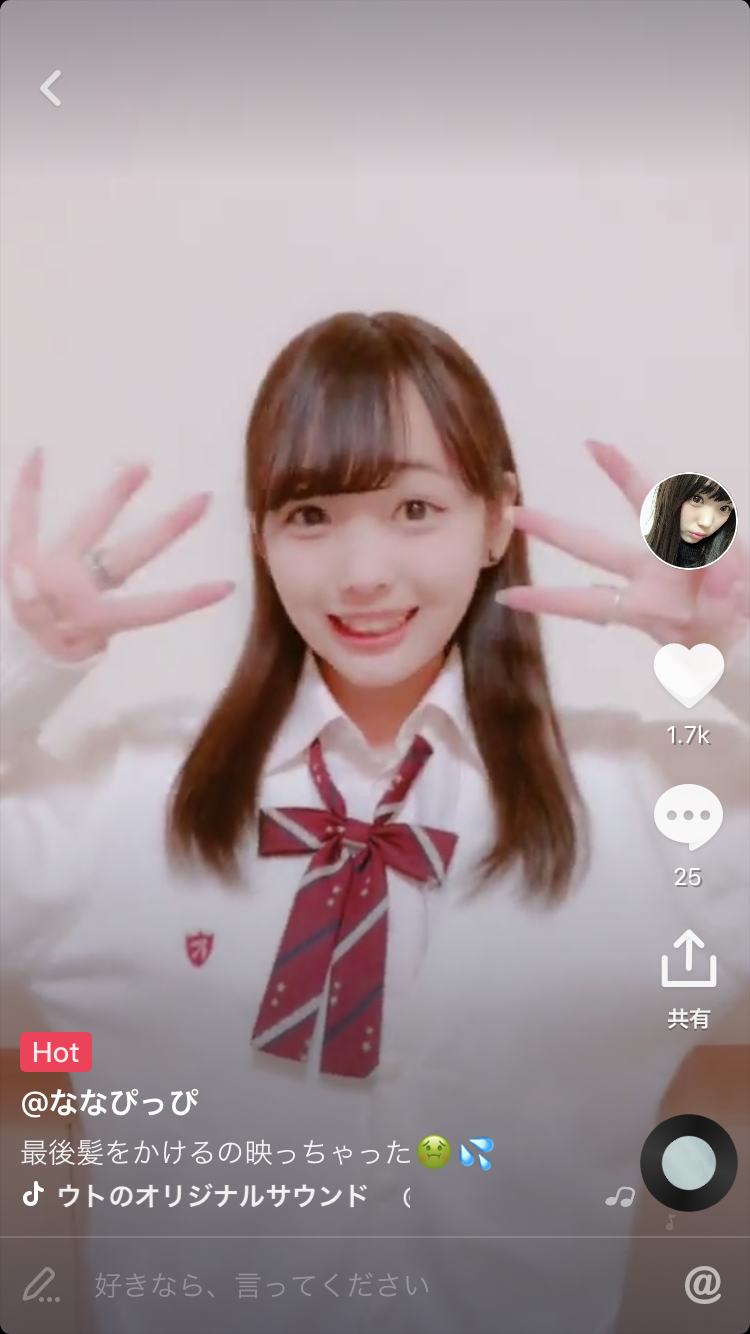Tap the 好きなら、言ってください comment field
The width and height of the screenshot is (750, 1334).
262,1285
